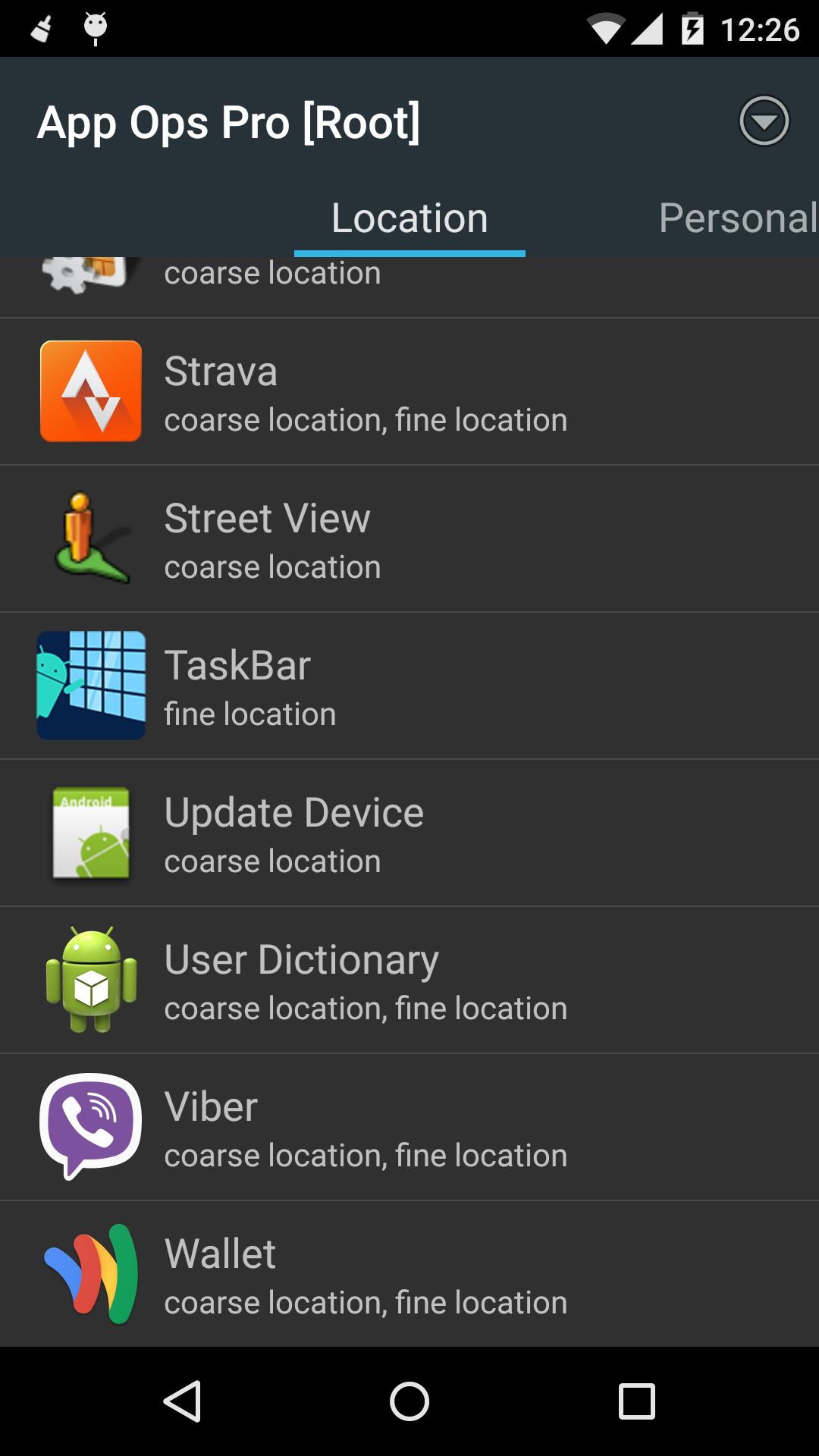This screenshot has height=1456, width=819.
Task: Open the Viber phone icon
Action: [89, 1127]
